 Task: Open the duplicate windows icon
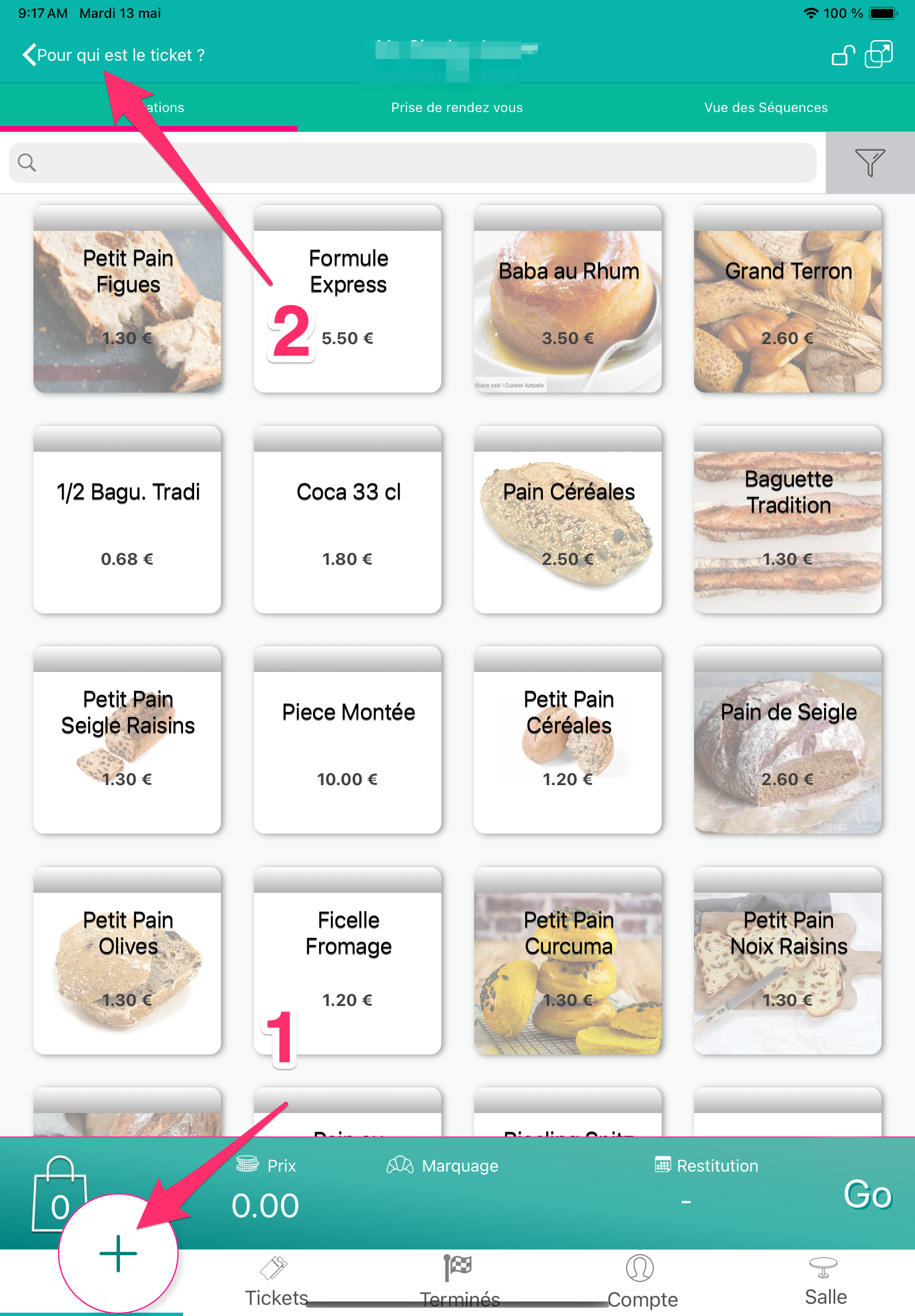(x=878, y=55)
